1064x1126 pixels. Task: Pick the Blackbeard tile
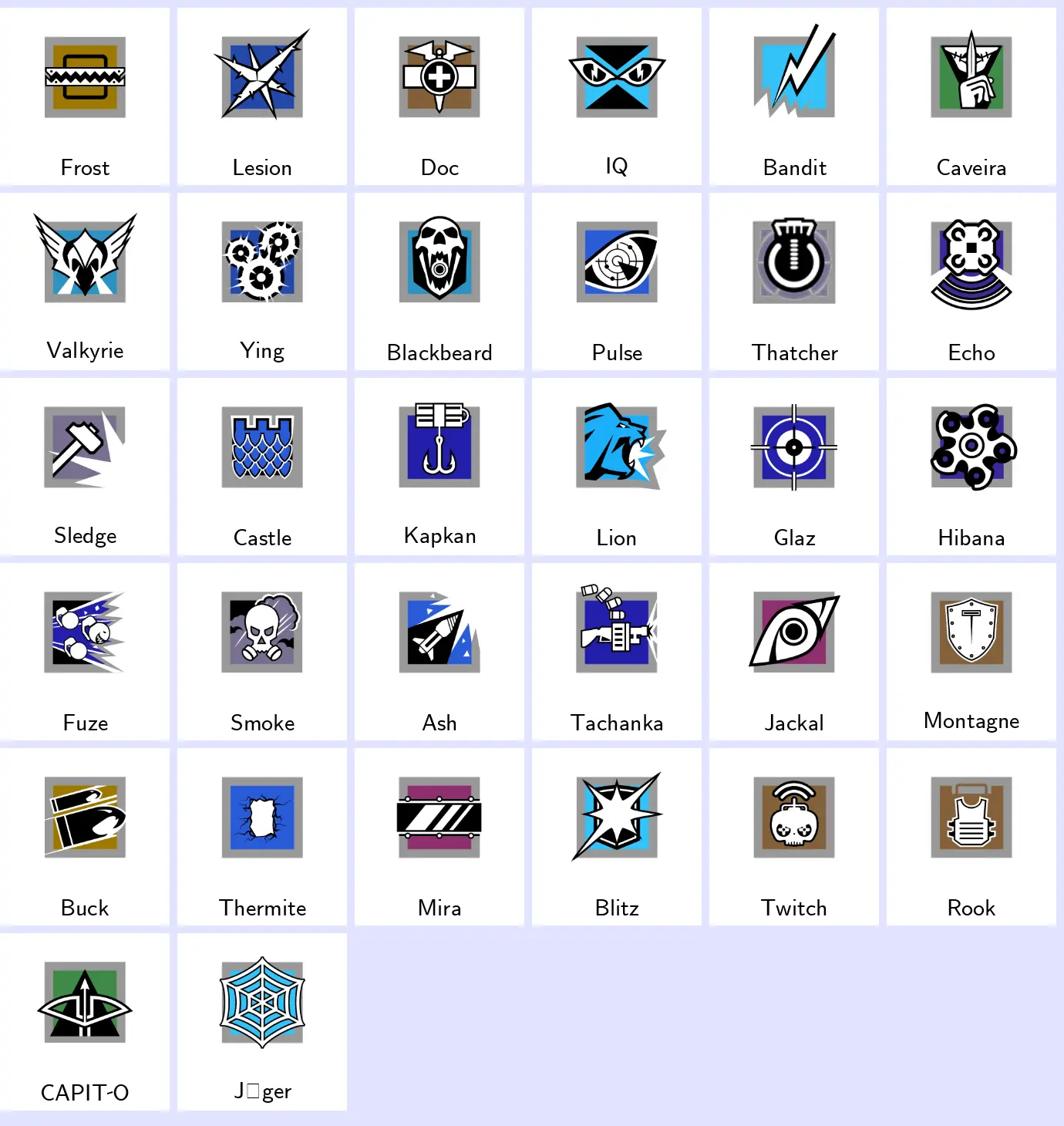pyautogui.click(x=439, y=281)
